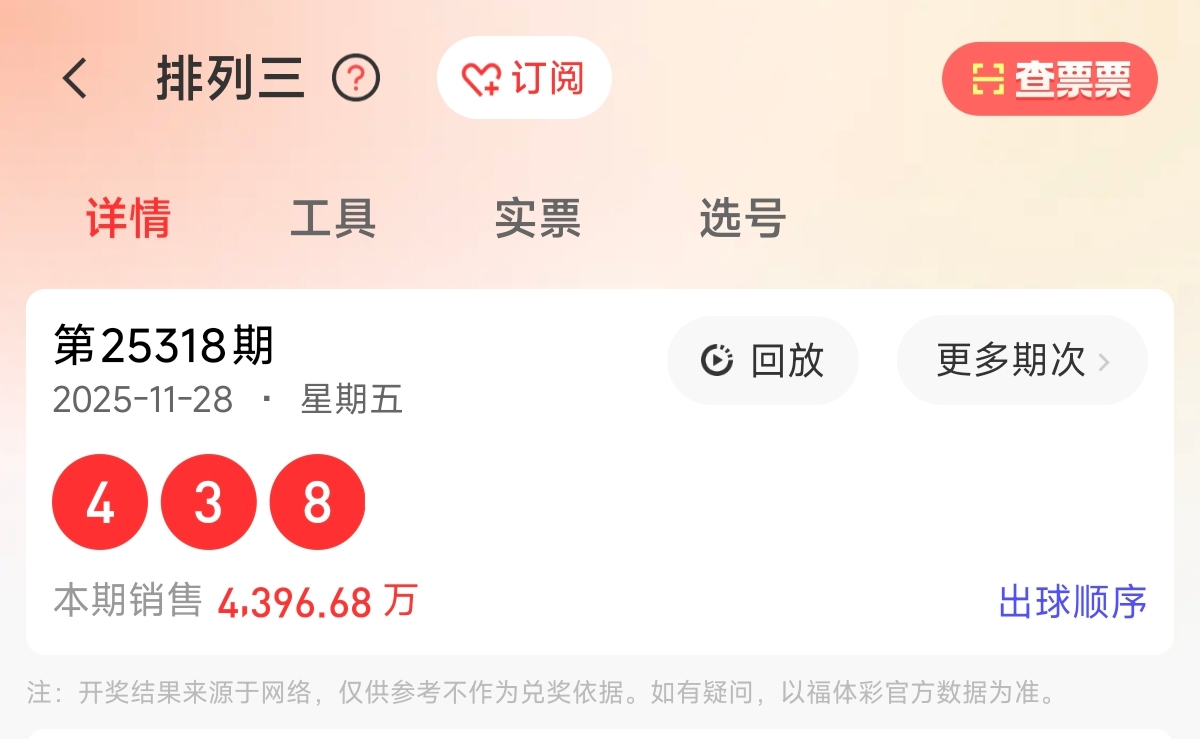Select the 详情 tab

[128, 218]
